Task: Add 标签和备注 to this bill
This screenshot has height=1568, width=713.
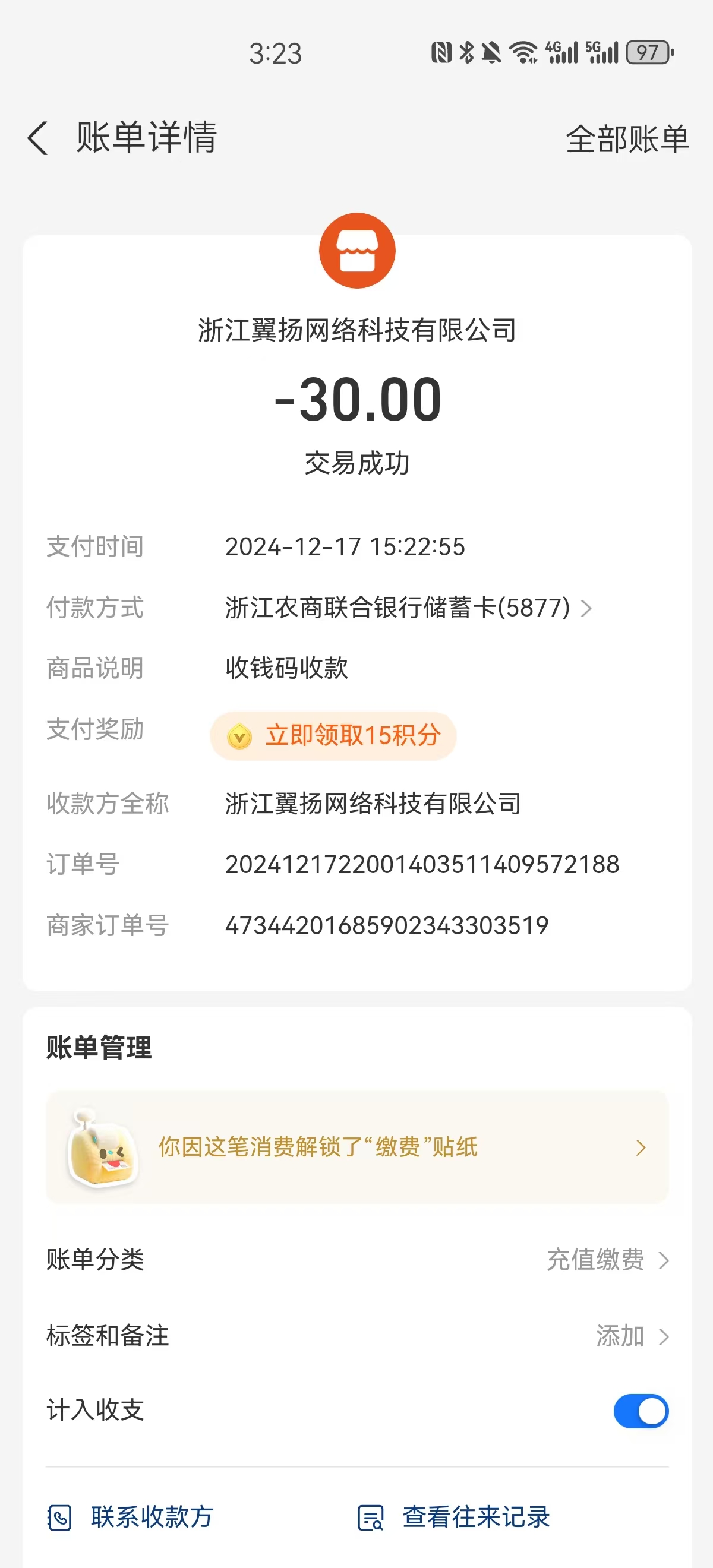Action: point(631,1336)
